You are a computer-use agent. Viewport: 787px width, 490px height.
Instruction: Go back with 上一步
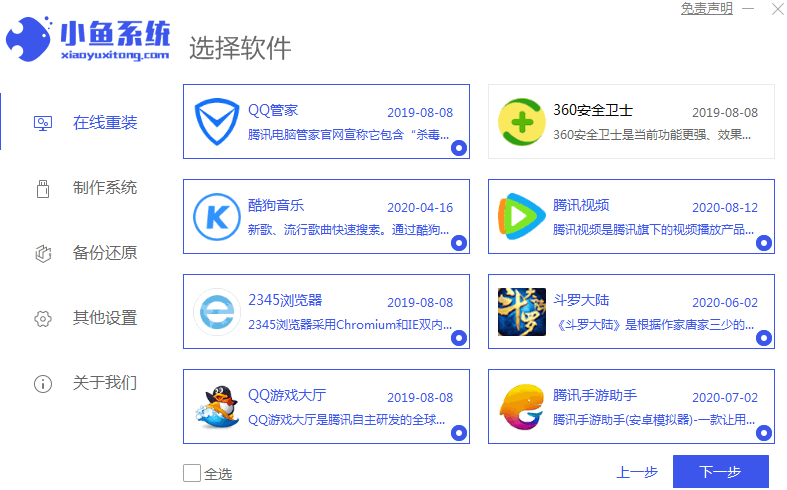pyautogui.click(x=636, y=473)
